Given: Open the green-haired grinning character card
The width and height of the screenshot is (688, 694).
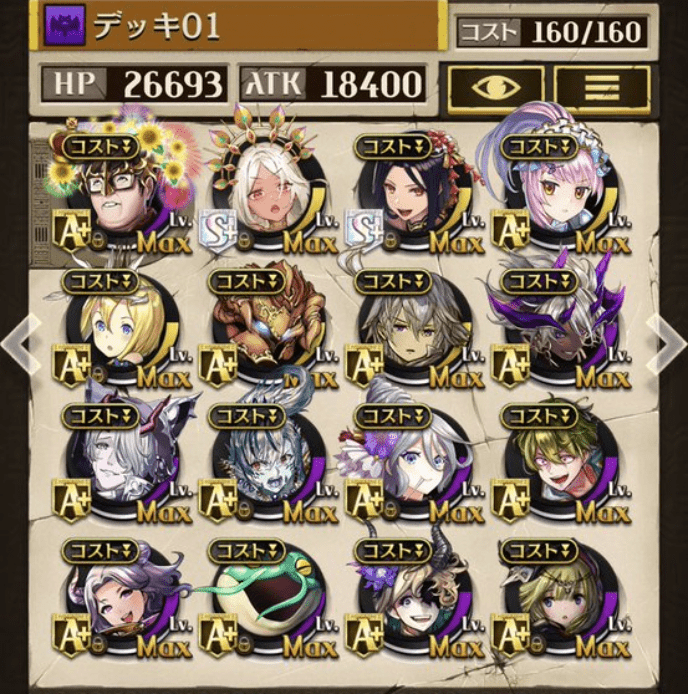Looking at the screenshot, I should [556, 465].
